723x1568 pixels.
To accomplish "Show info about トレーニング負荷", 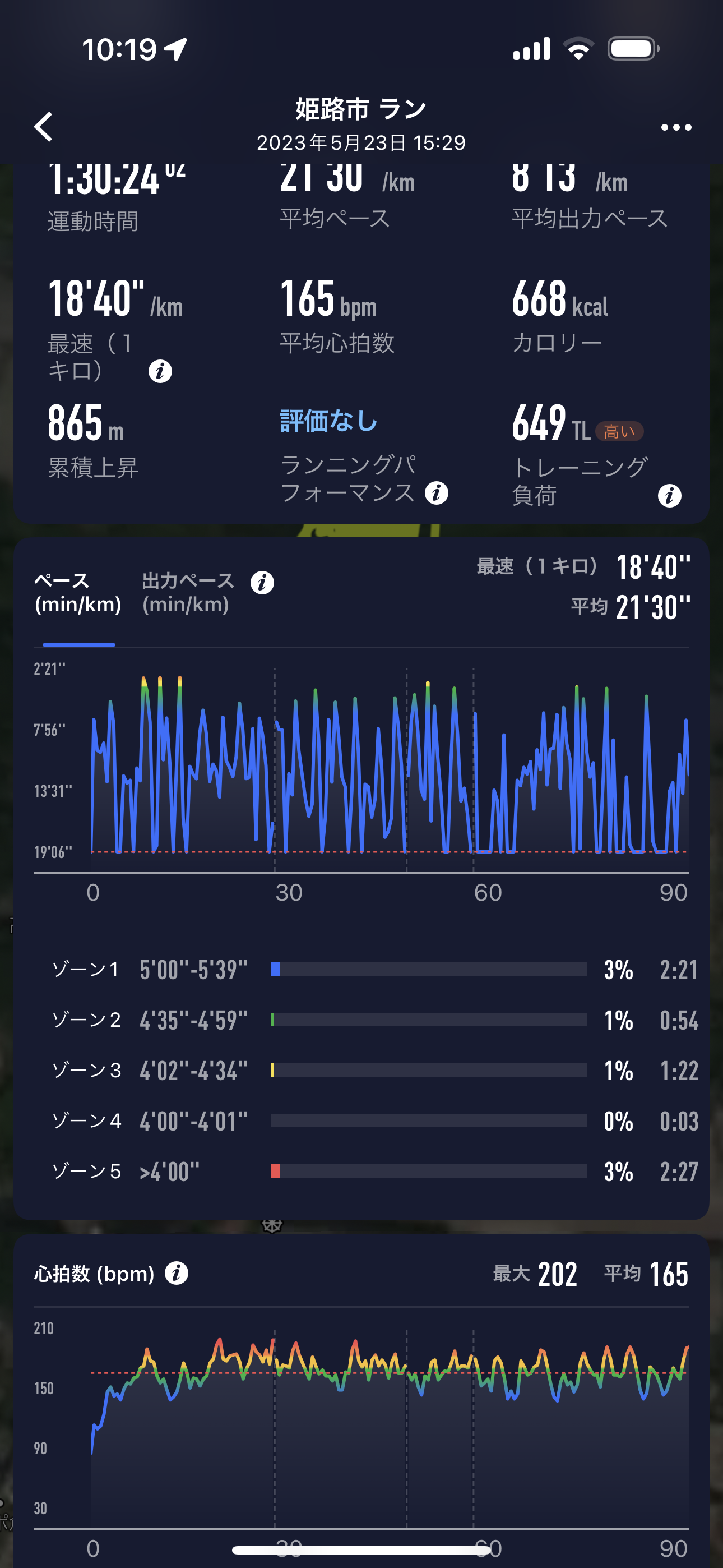I will (x=669, y=496).
